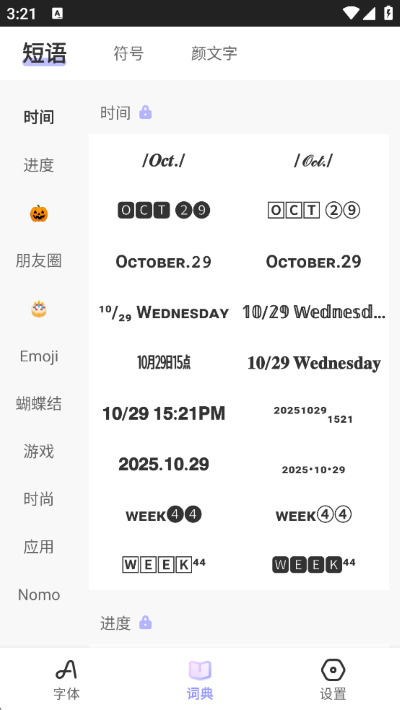Open the pumpkin emoji category
Image resolution: width=400 pixels, height=710 pixels.
[x=39, y=213]
